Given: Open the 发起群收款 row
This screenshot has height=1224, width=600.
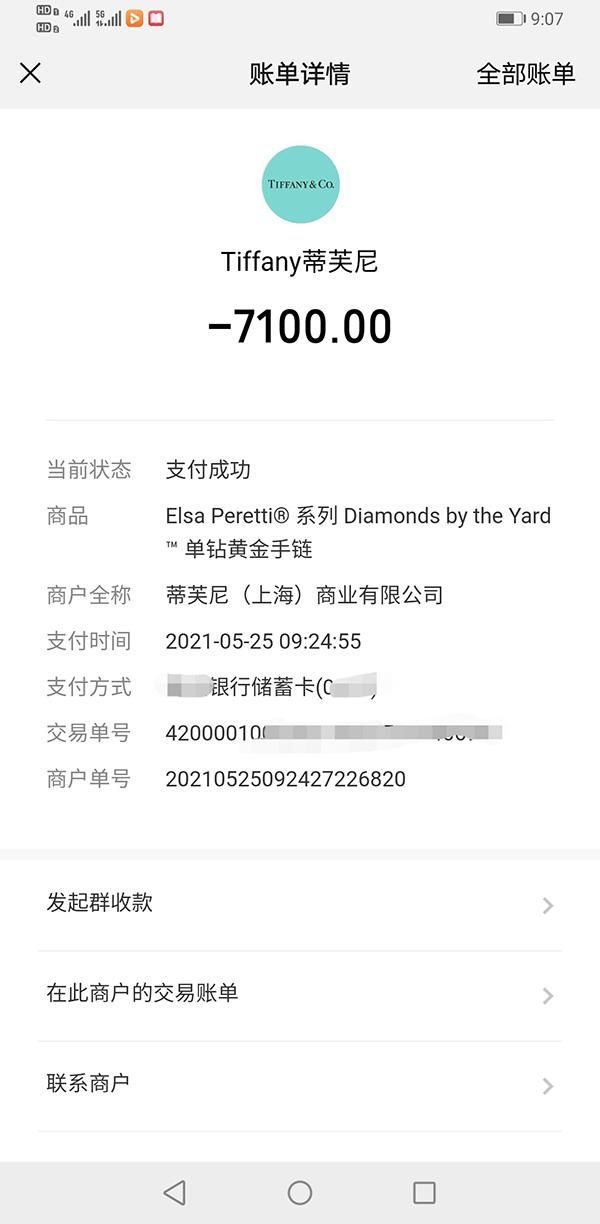Looking at the screenshot, I should click(x=300, y=904).
